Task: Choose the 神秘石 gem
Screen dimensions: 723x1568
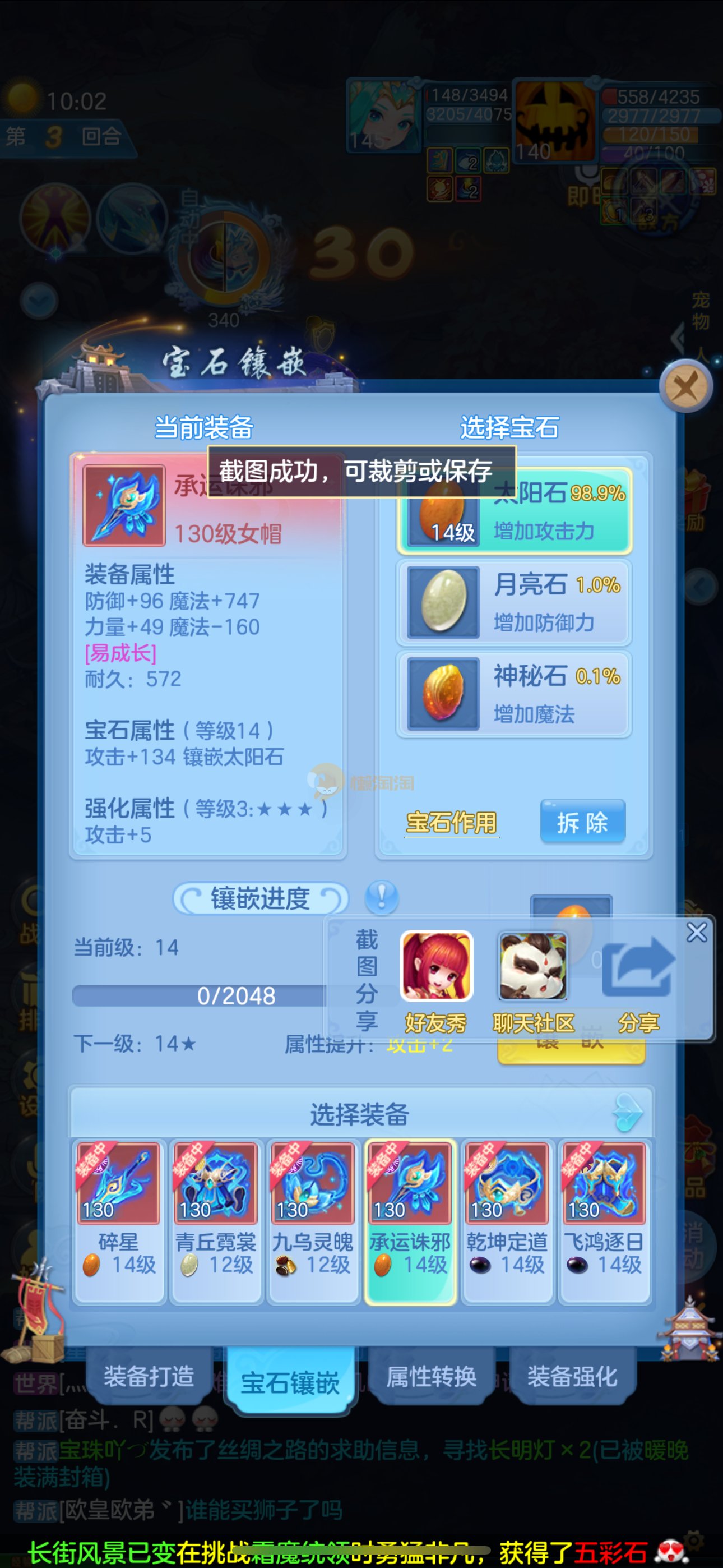Action: [515, 694]
